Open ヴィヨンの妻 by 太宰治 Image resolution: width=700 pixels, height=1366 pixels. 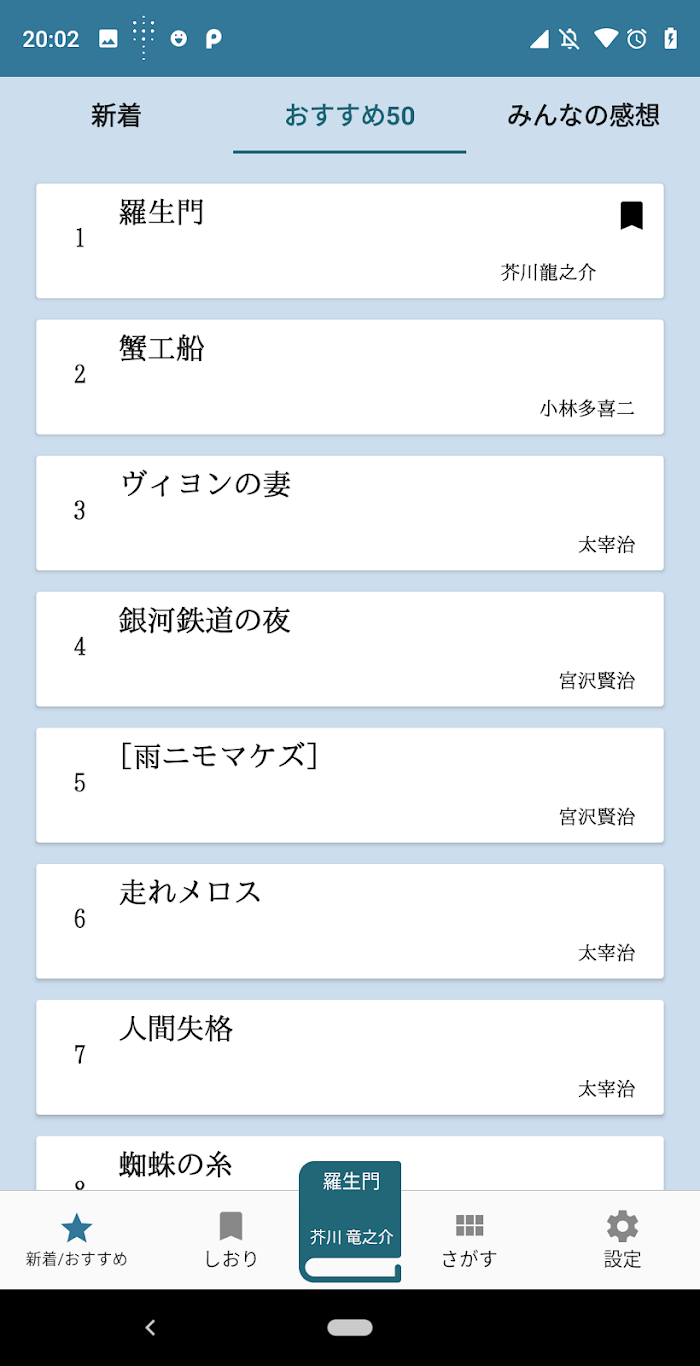[x=350, y=513]
